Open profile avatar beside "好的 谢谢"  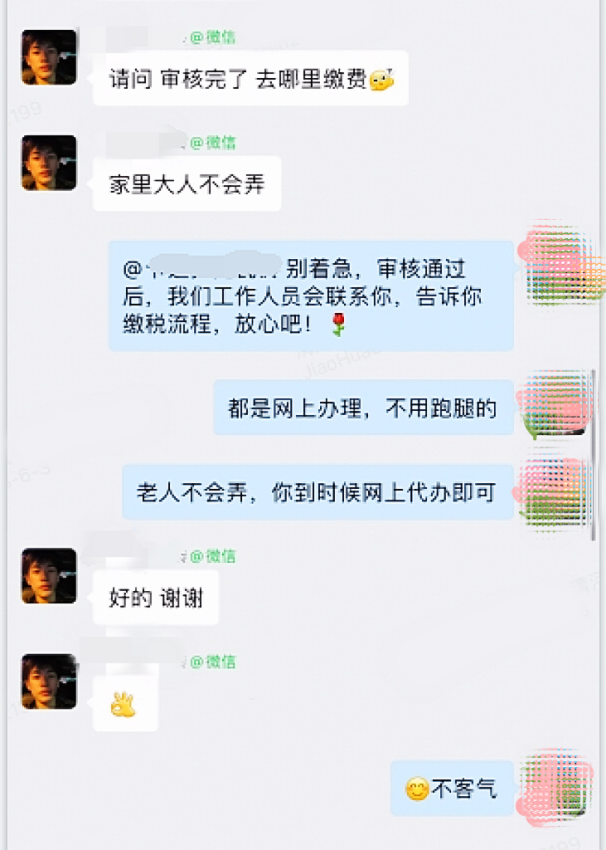[49, 576]
